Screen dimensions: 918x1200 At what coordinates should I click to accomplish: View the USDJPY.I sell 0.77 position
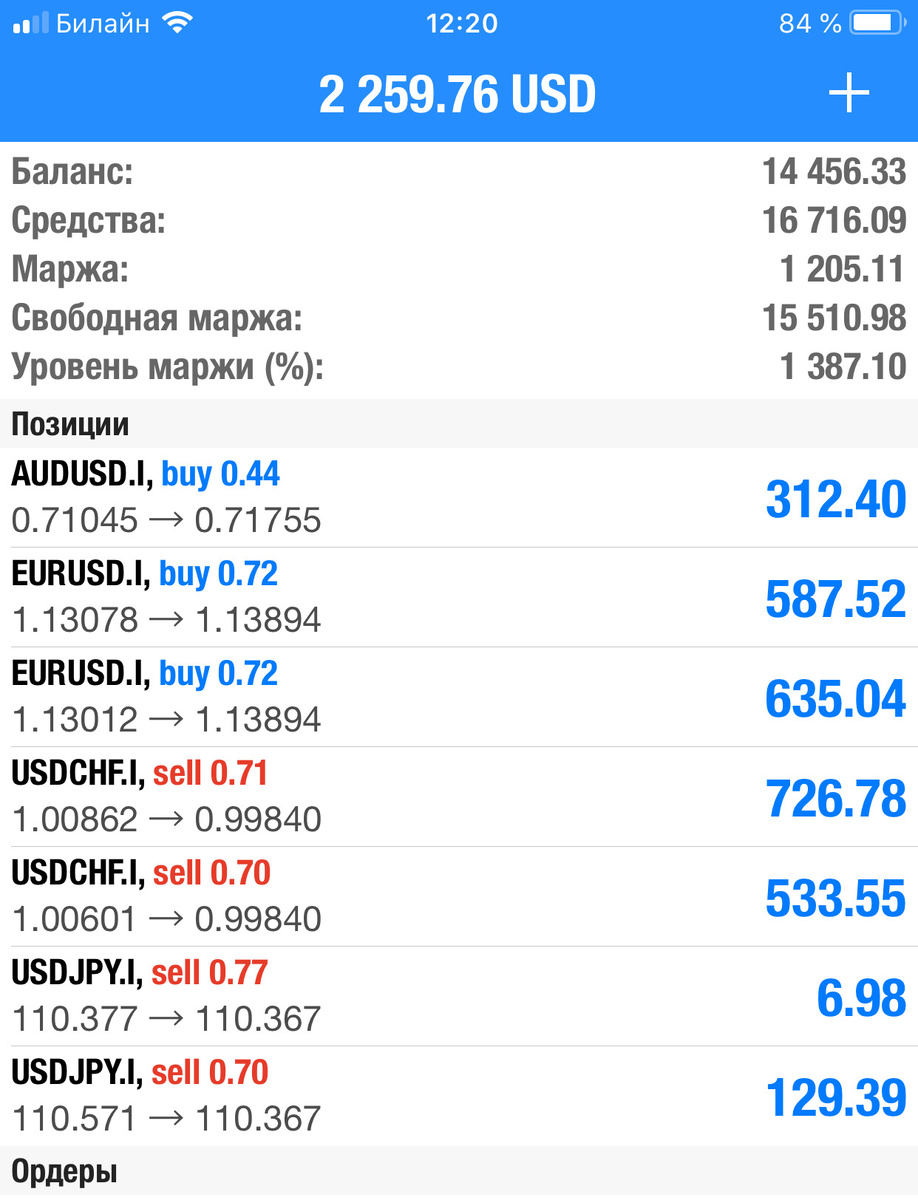coord(458,996)
